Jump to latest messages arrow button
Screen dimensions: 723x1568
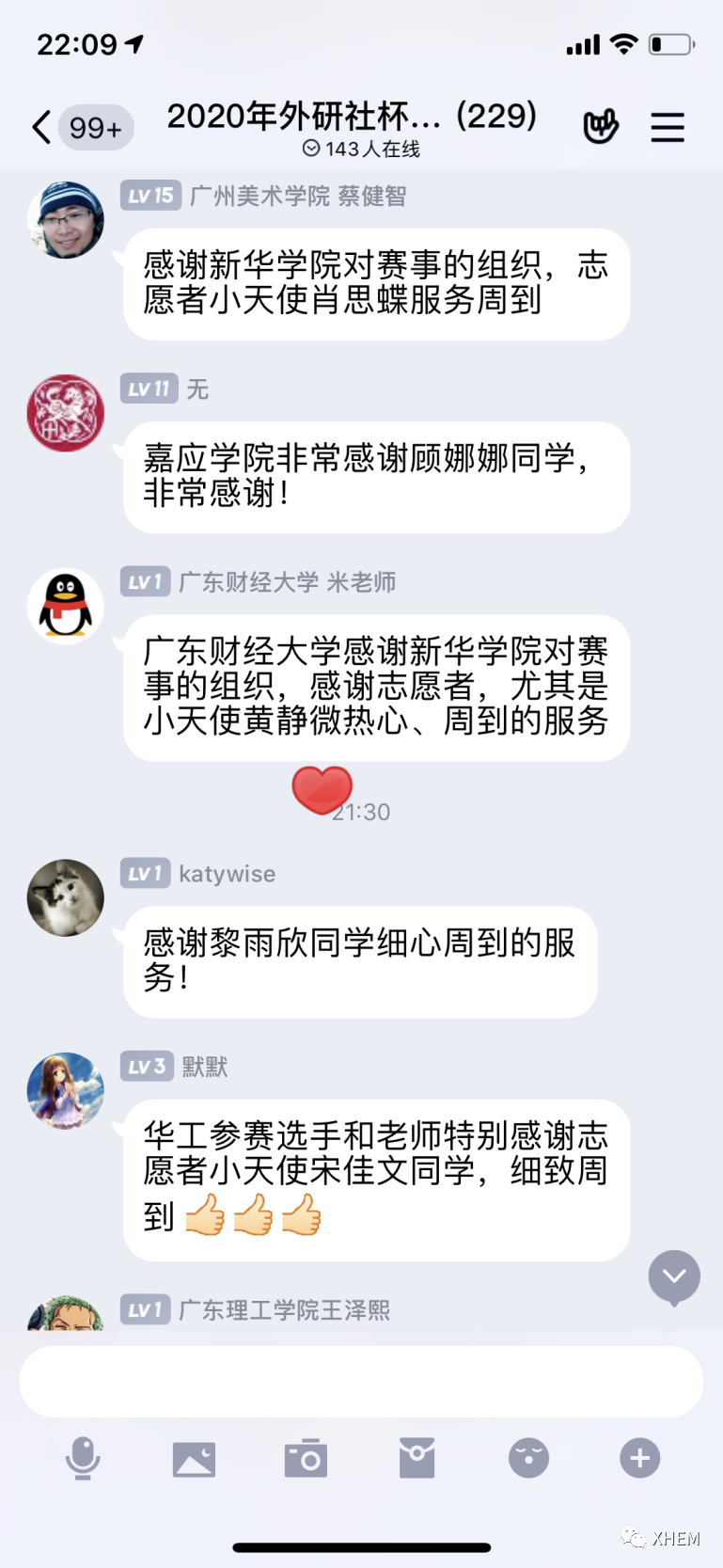coord(674,1276)
